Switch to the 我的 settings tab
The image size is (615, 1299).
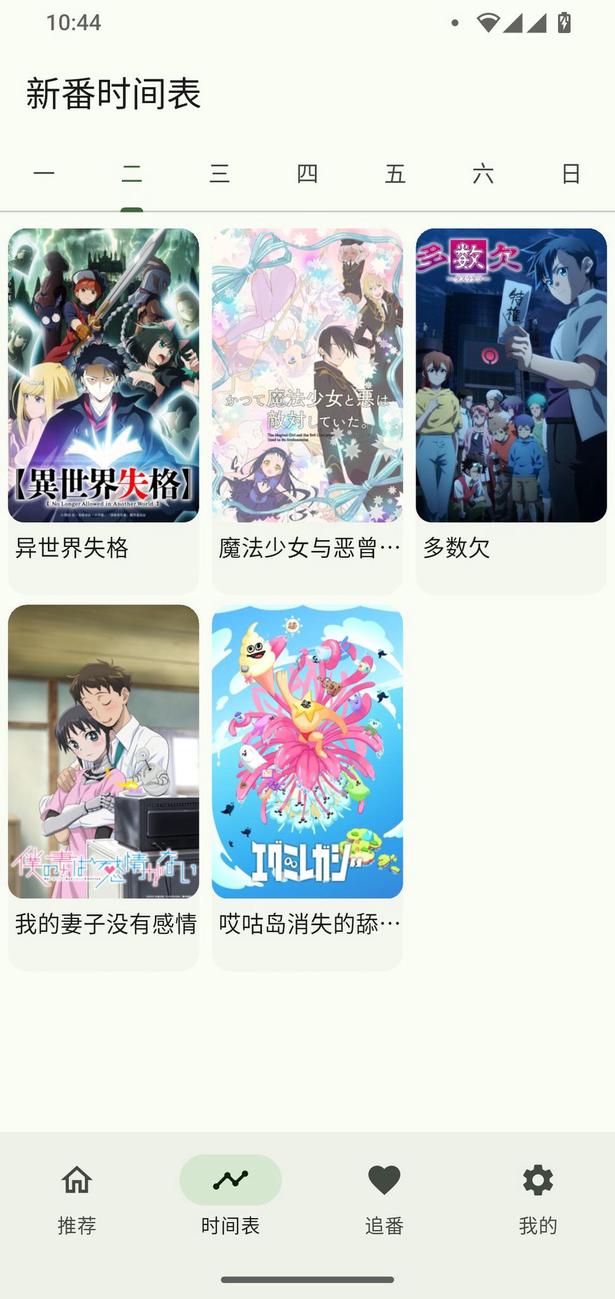click(537, 1198)
